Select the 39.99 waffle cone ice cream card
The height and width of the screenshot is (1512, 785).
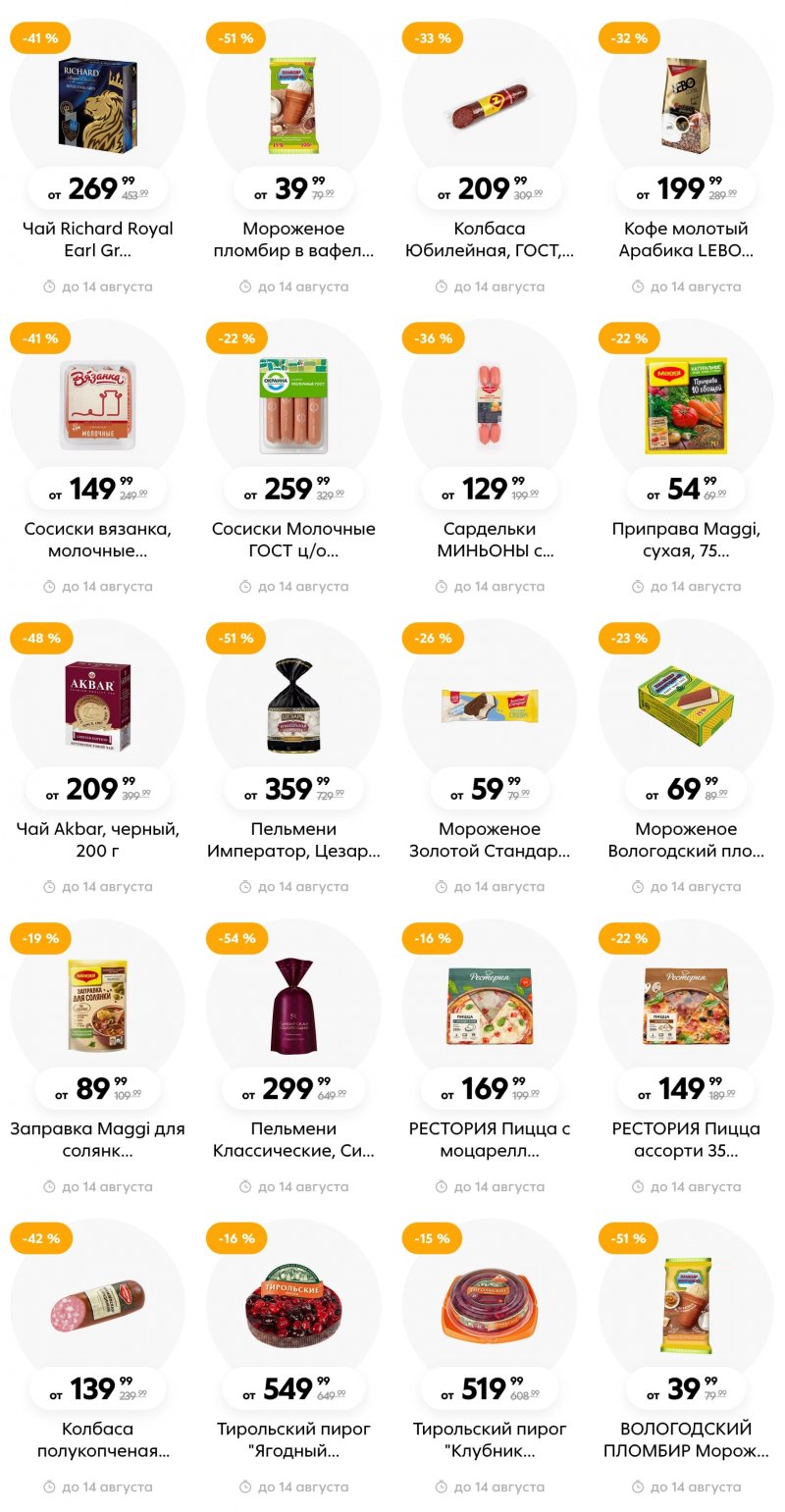(x=293, y=108)
